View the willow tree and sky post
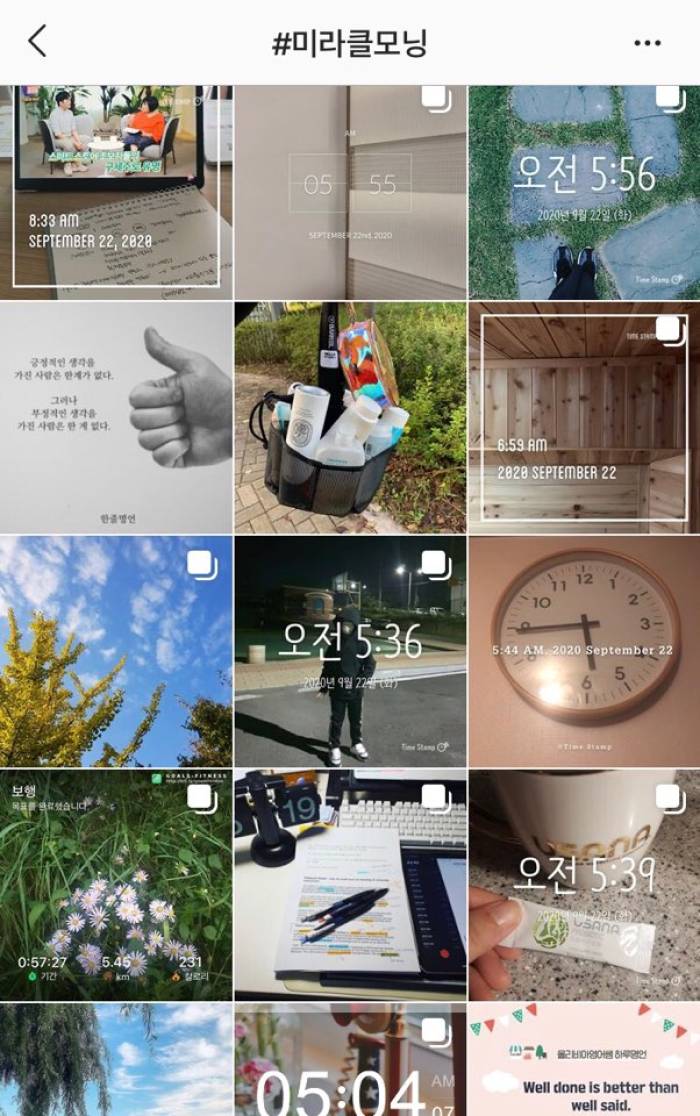This screenshot has width=700, height=1116. [116, 1062]
